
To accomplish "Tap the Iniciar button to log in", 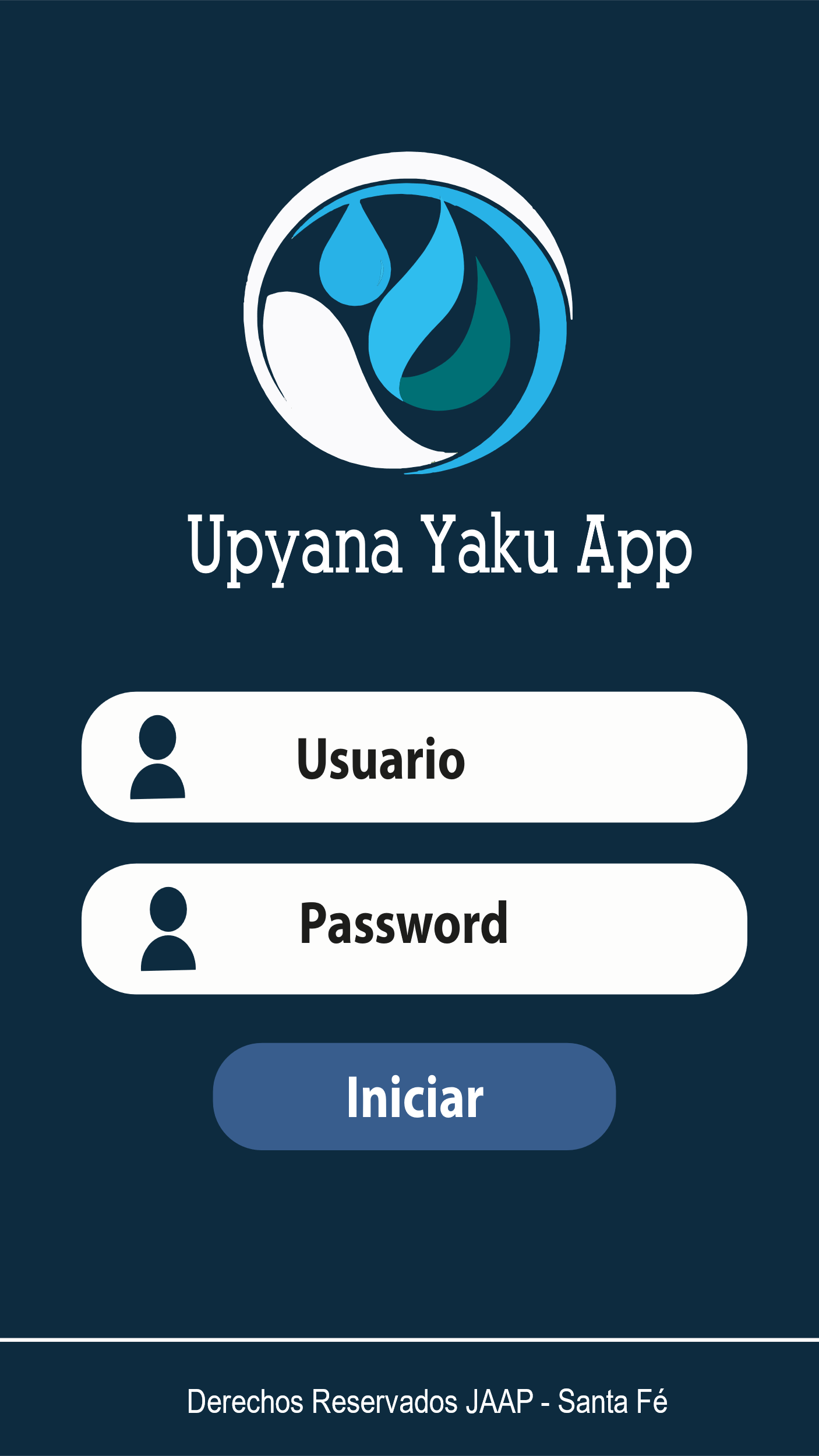I will tap(414, 1097).
